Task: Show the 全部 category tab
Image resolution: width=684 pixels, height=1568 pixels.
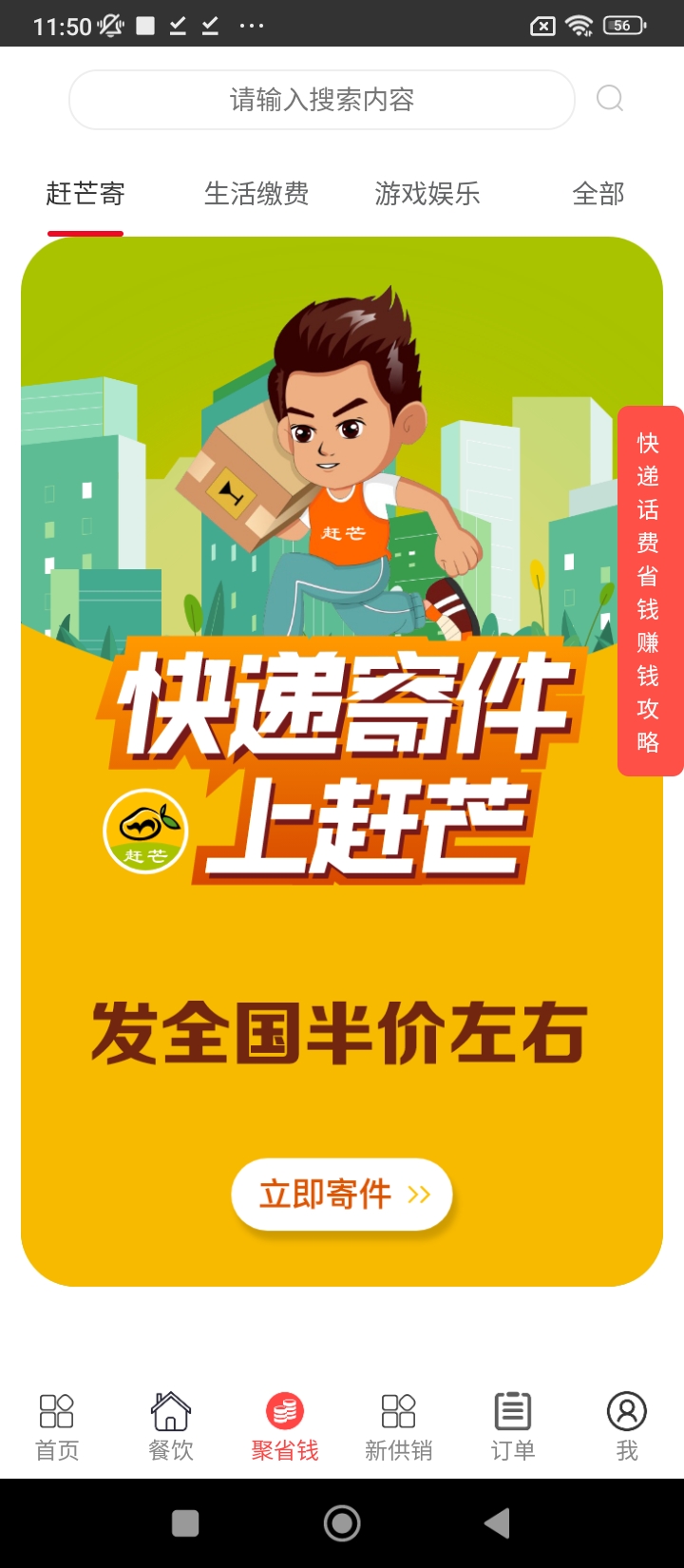Action: pyautogui.click(x=598, y=195)
